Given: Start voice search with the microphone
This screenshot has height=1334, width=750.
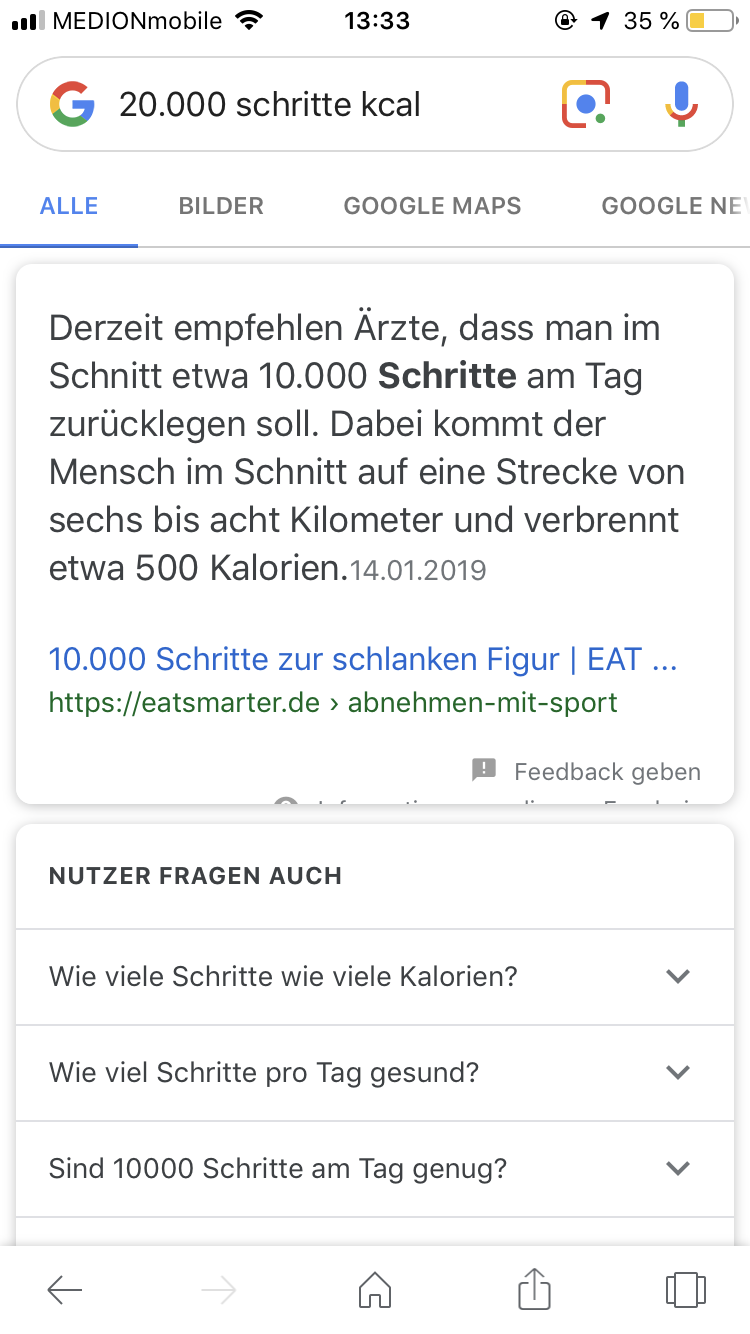Looking at the screenshot, I should [681, 104].
